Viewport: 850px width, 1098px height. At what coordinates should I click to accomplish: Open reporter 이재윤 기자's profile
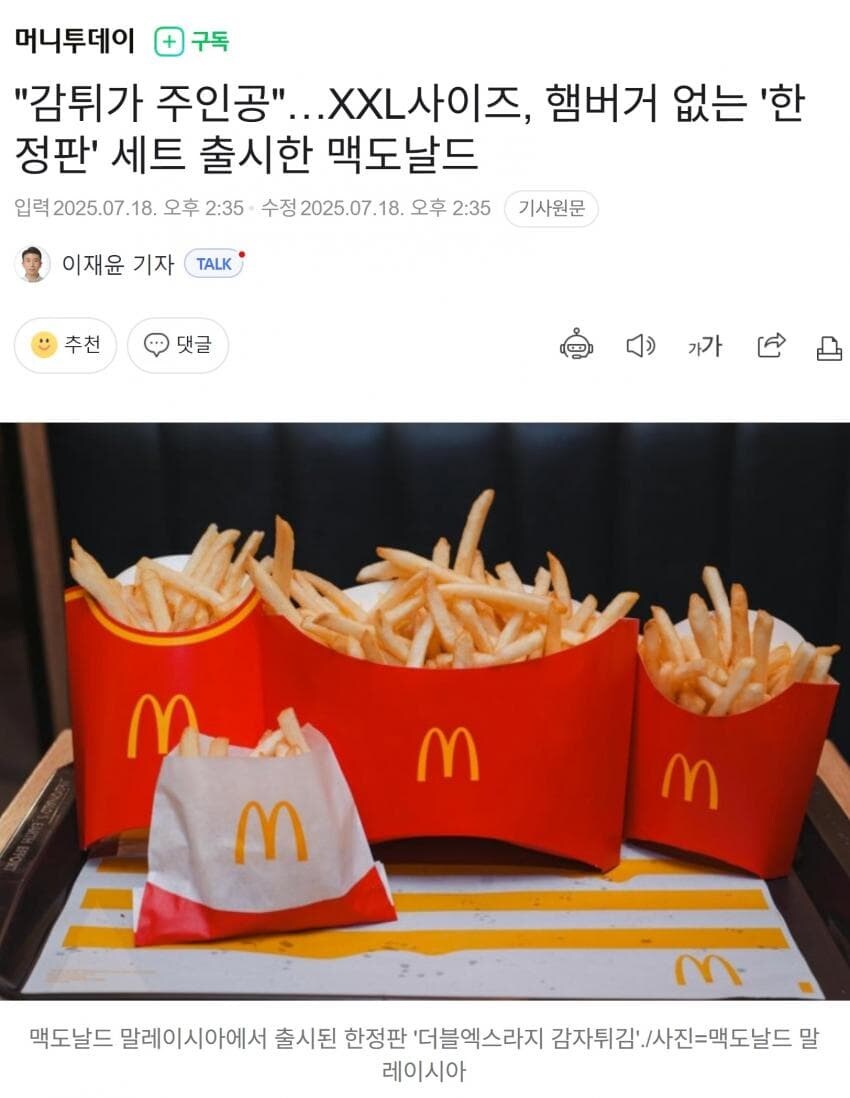tap(117, 264)
